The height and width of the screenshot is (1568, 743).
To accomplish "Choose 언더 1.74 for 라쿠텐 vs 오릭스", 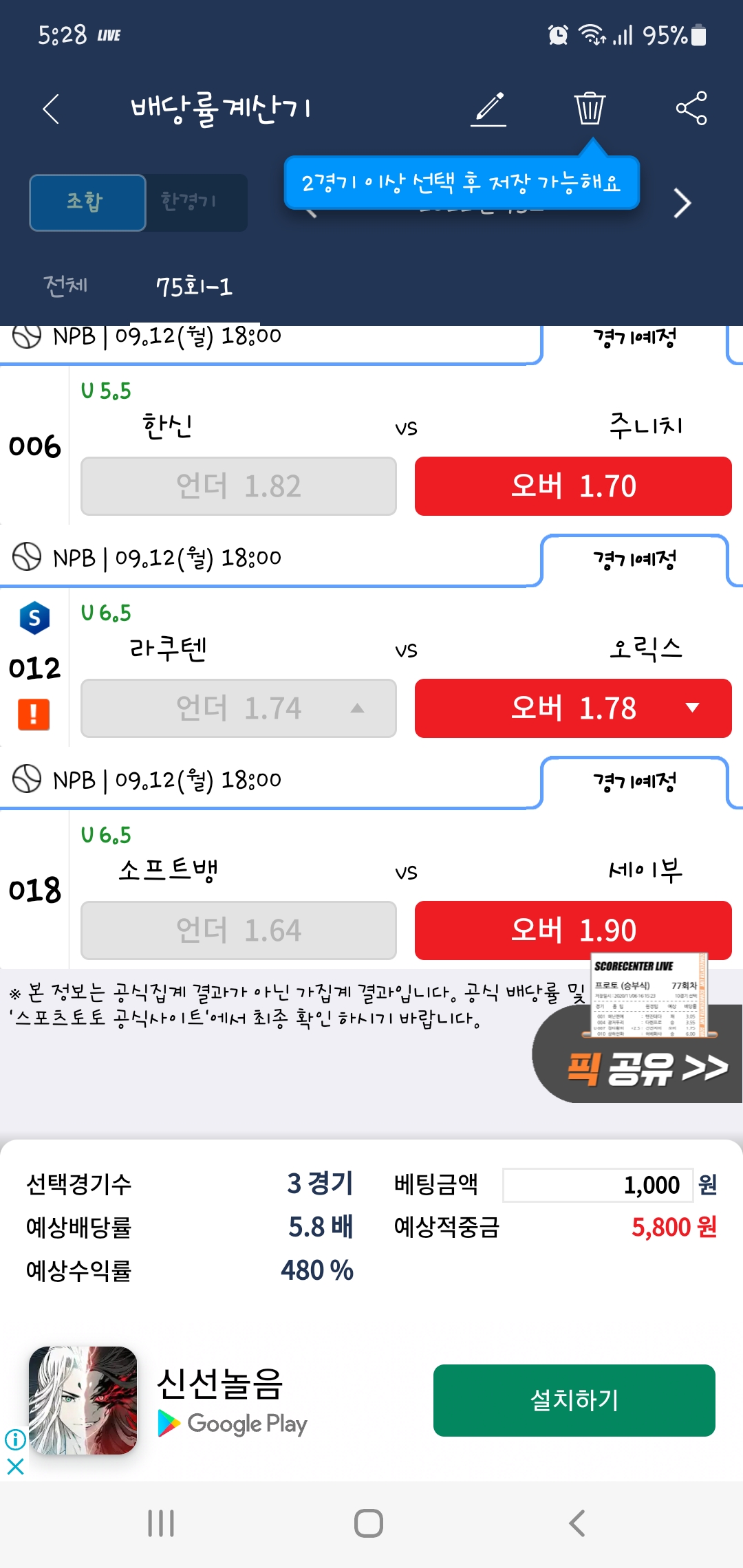I will click(x=239, y=708).
